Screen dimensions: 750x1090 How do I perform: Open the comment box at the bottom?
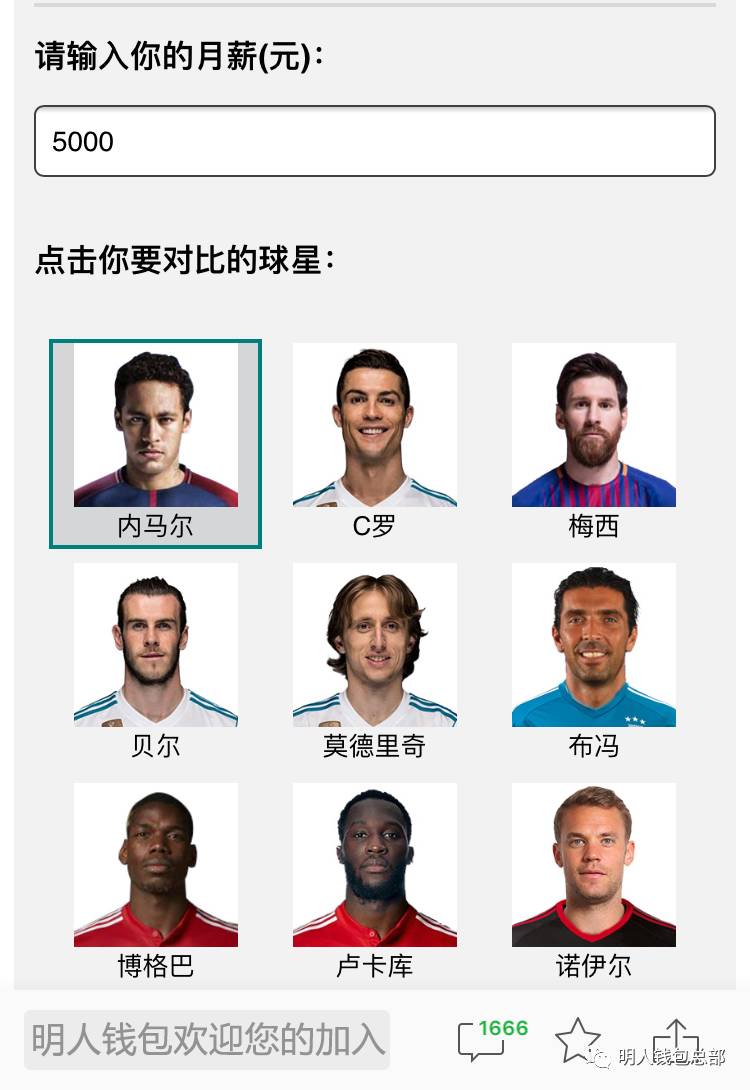click(x=207, y=1040)
